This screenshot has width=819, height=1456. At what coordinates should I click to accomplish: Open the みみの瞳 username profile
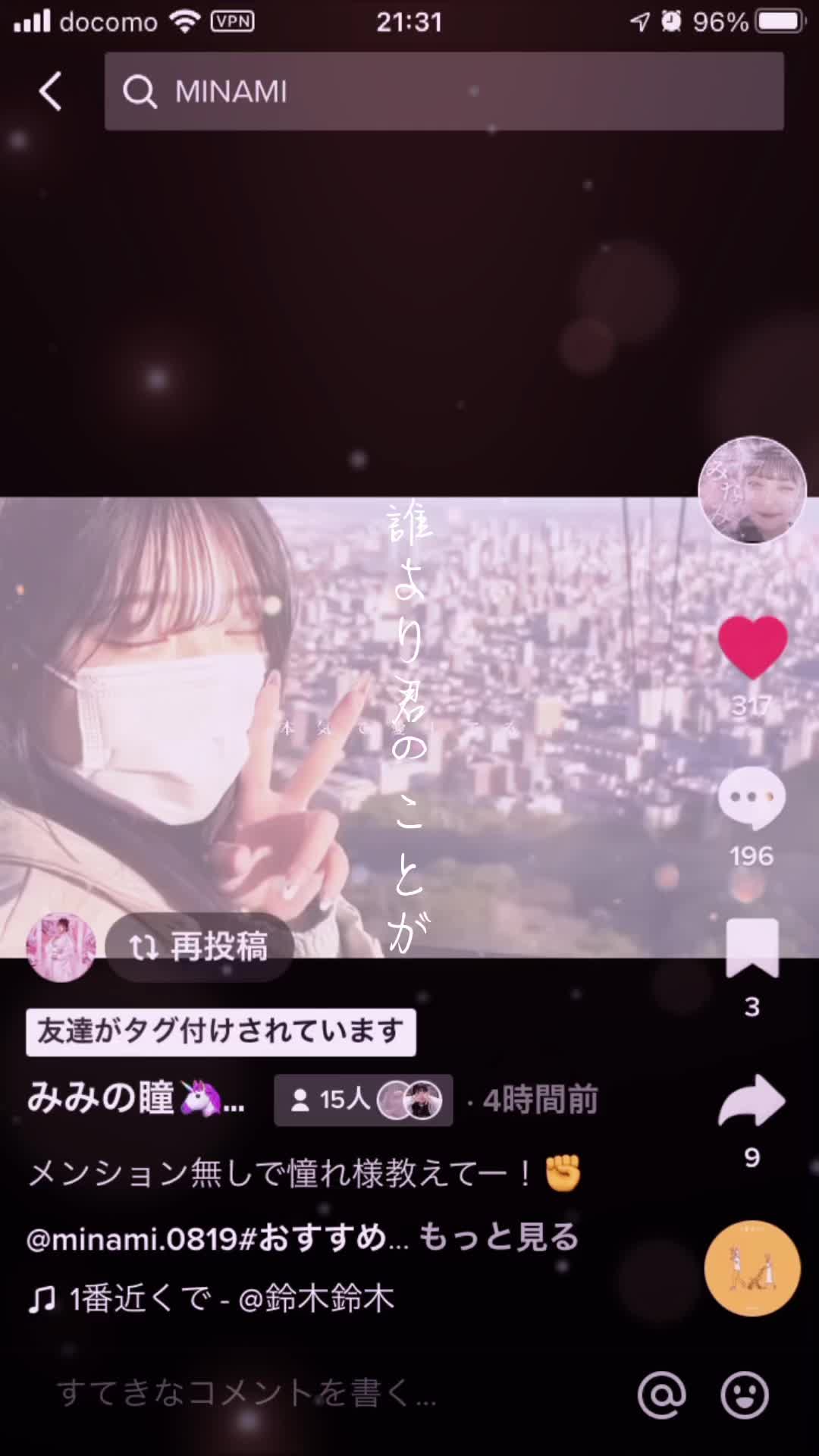(x=135, y=1098)
